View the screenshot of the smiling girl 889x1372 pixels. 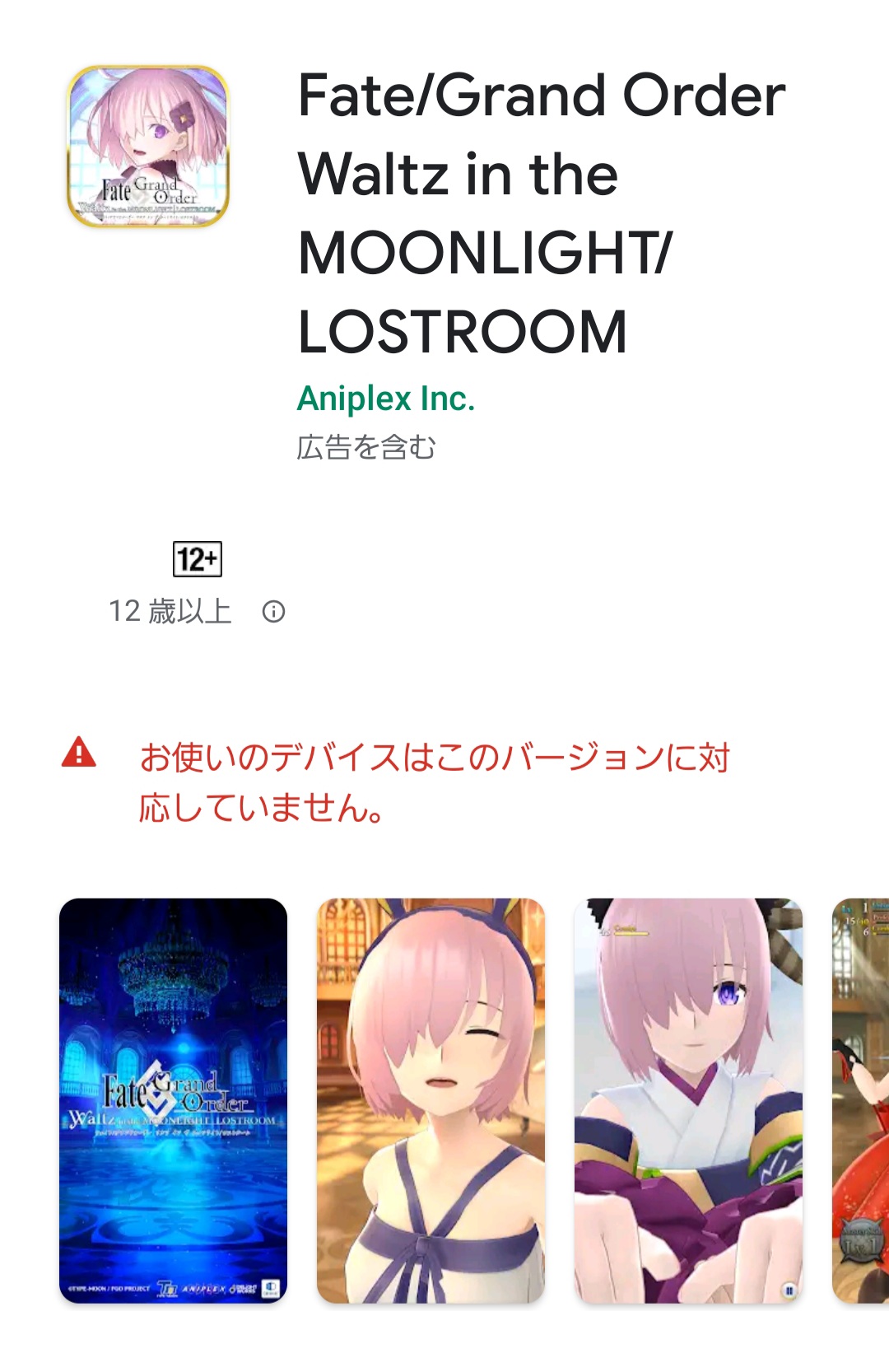(x=431, y=1100)
